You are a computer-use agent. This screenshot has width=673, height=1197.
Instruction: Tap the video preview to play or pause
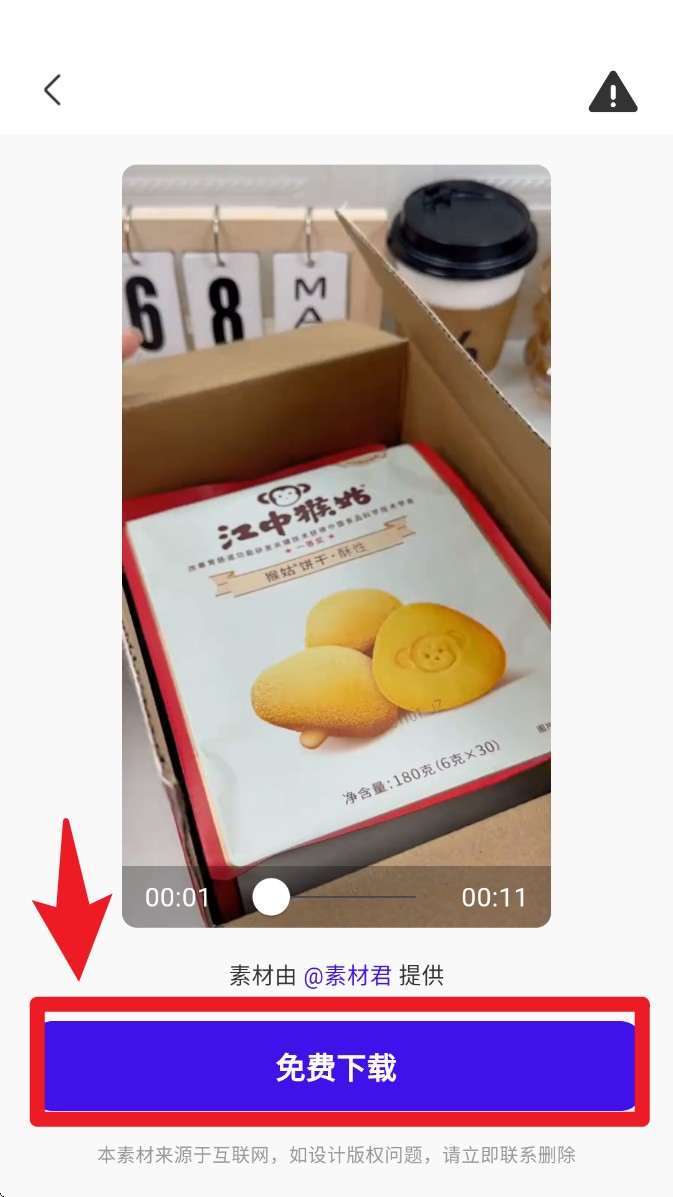336,520
